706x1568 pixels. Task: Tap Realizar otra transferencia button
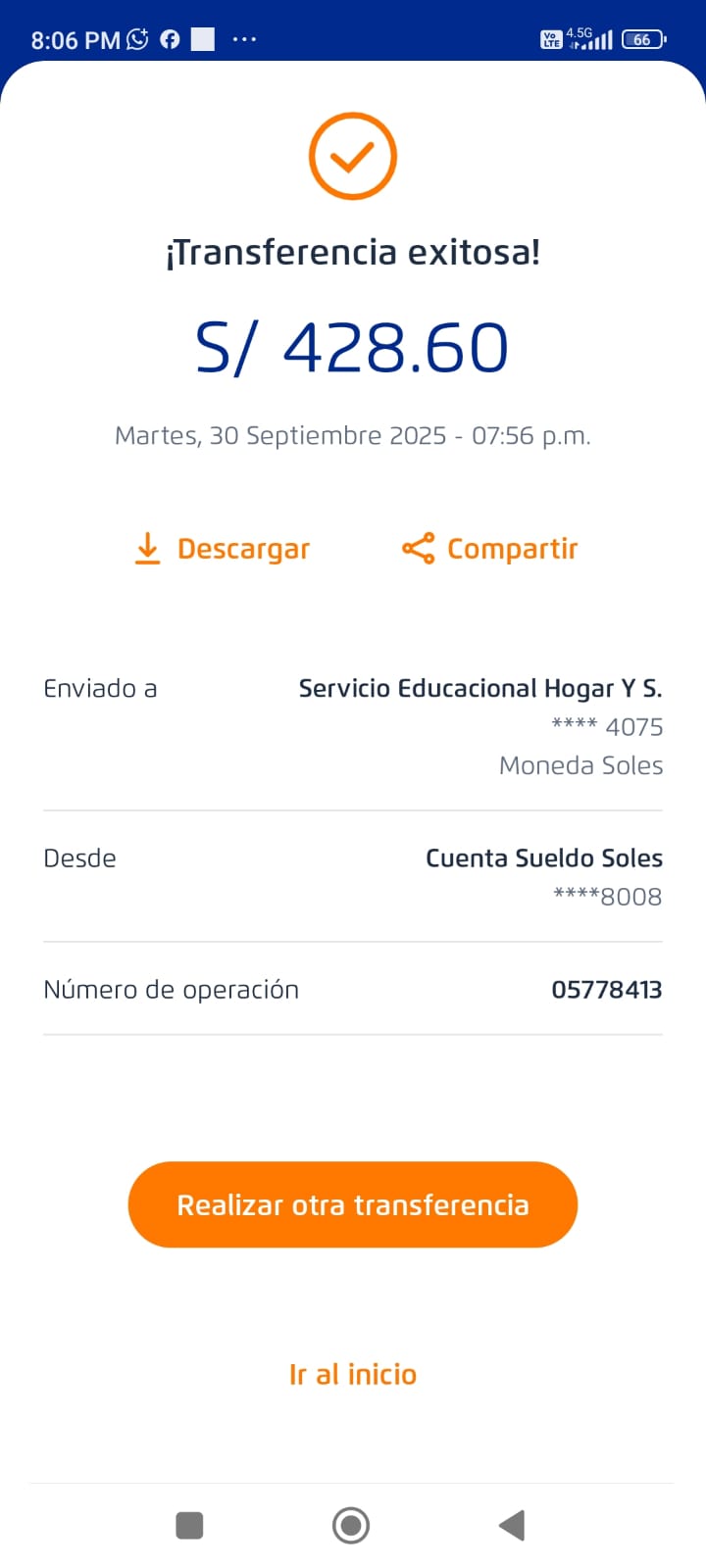(x=353, y=1204)
